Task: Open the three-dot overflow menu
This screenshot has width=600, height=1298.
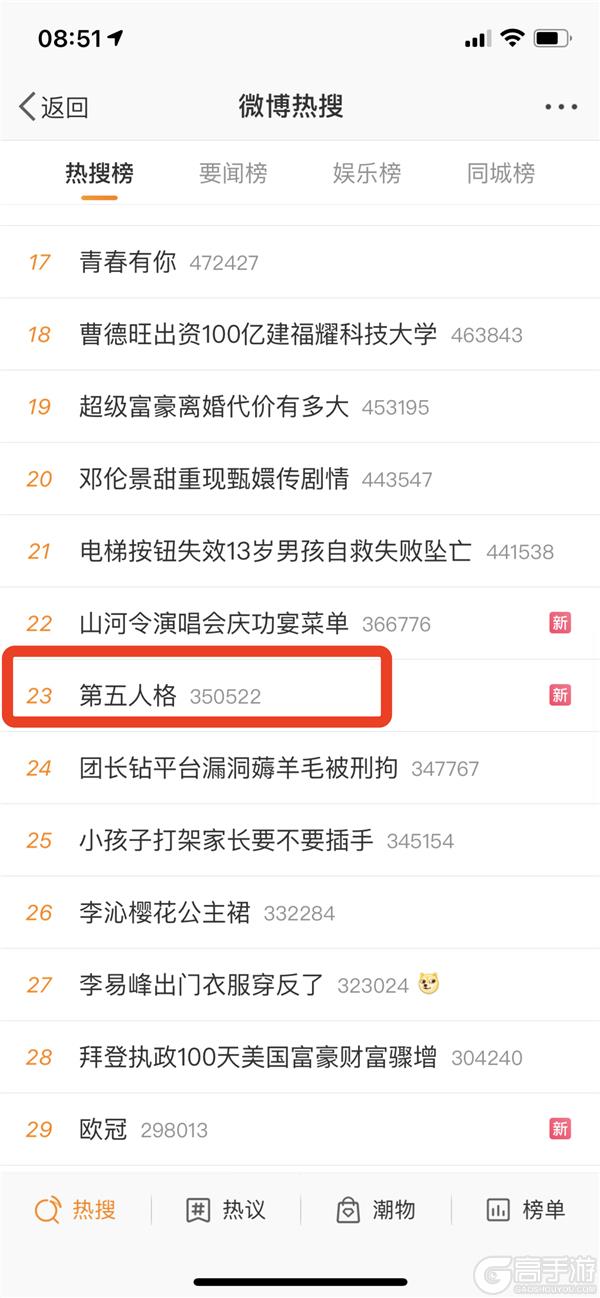Action: [561, 107]
